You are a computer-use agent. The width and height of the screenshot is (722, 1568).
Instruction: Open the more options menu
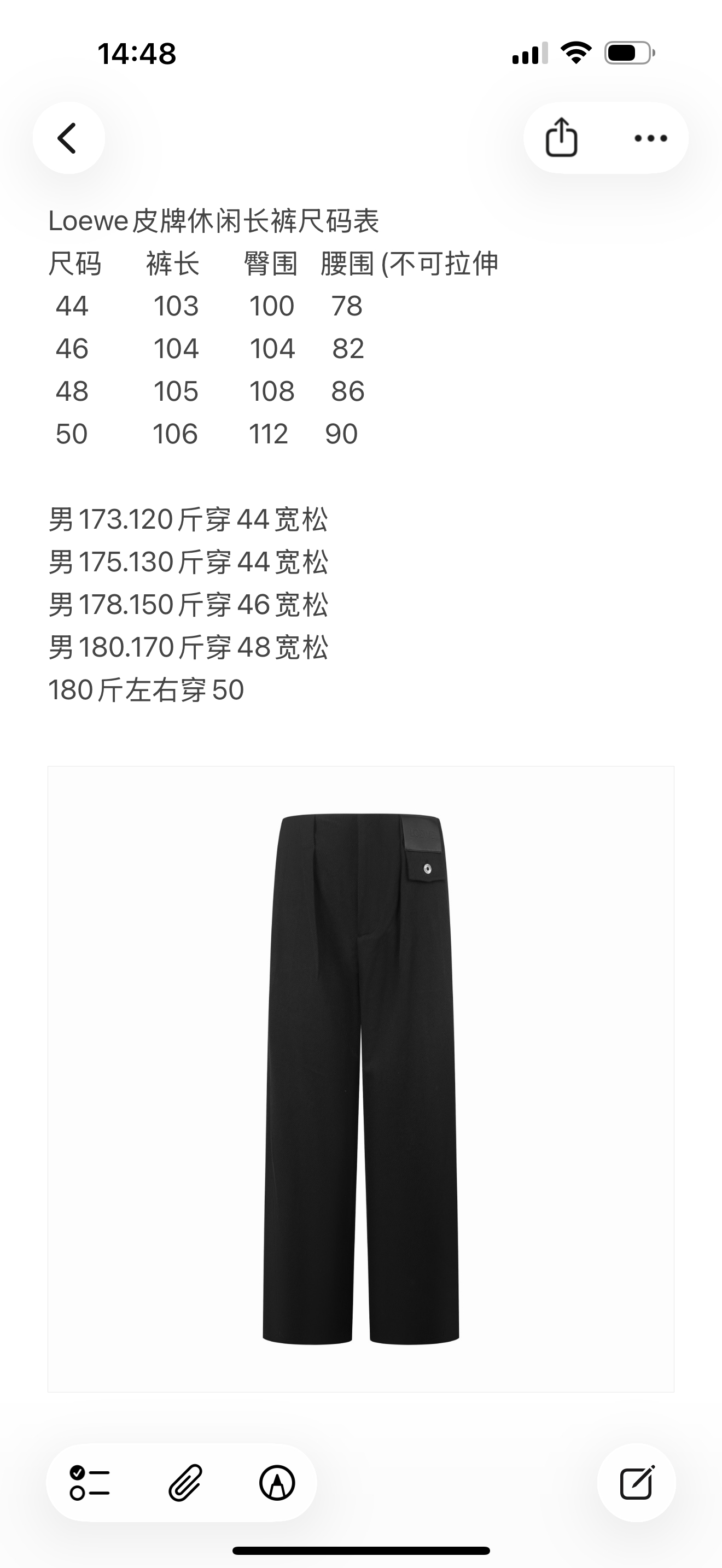click(650, 138)
